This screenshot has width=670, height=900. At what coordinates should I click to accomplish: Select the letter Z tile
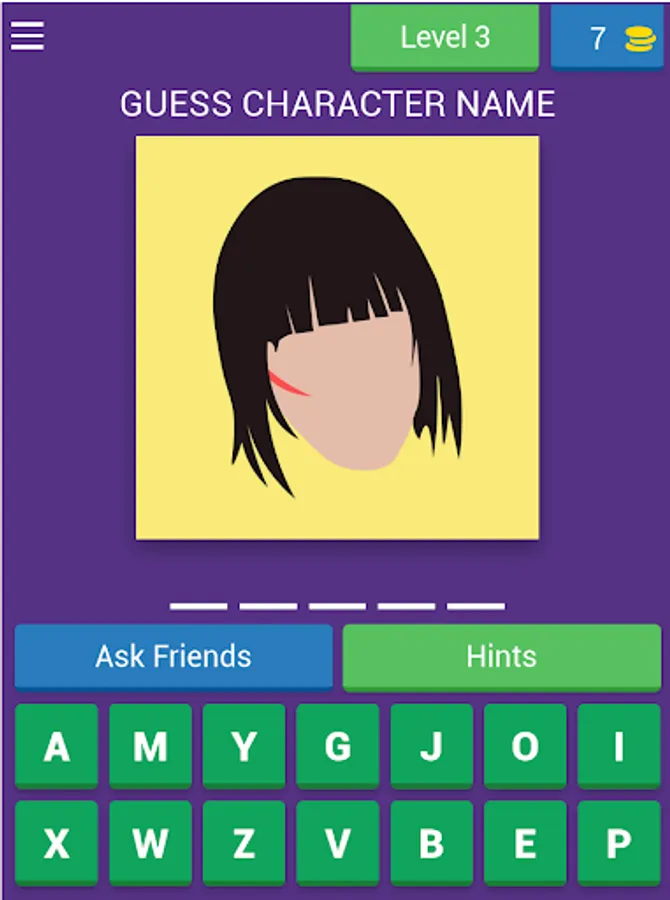[244, 843]
